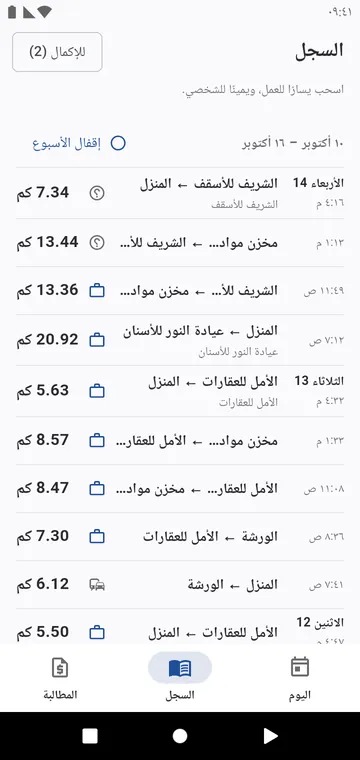Open the trip المنزل ← عيادة النور للأسنان

click(x=180, y=340)
